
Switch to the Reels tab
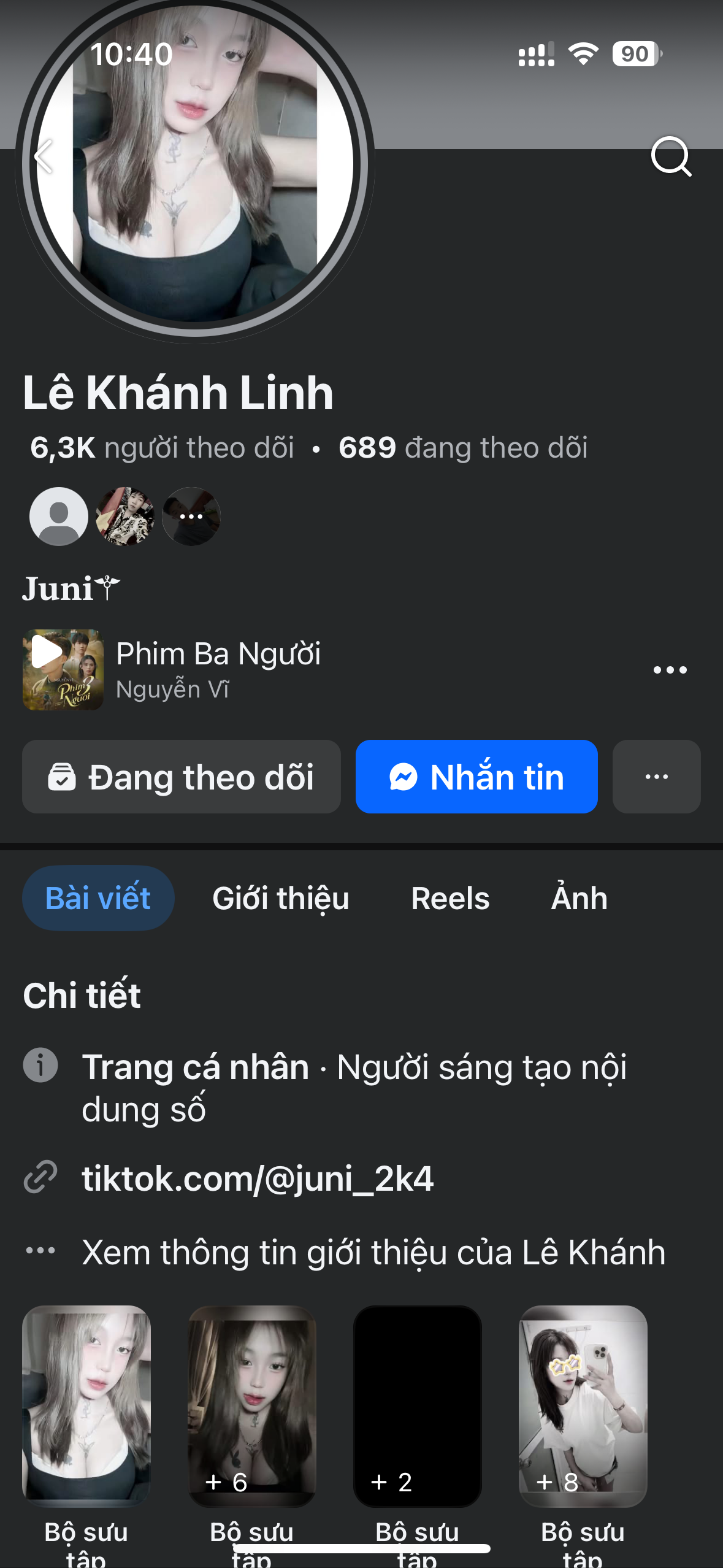click(449, 897)
